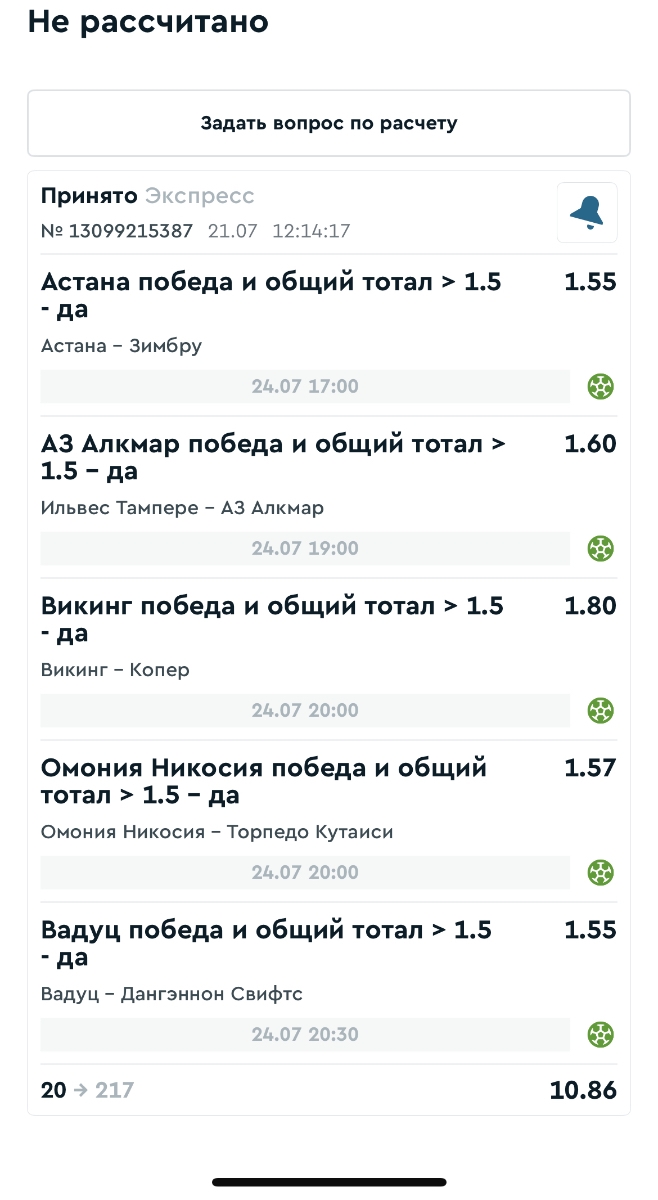This screenshot has width=658, height=1200.
Task: Open the Ильвес Тампере – АЗ Алкмар match
Action: pyautogui.click(x=182, y=508)
